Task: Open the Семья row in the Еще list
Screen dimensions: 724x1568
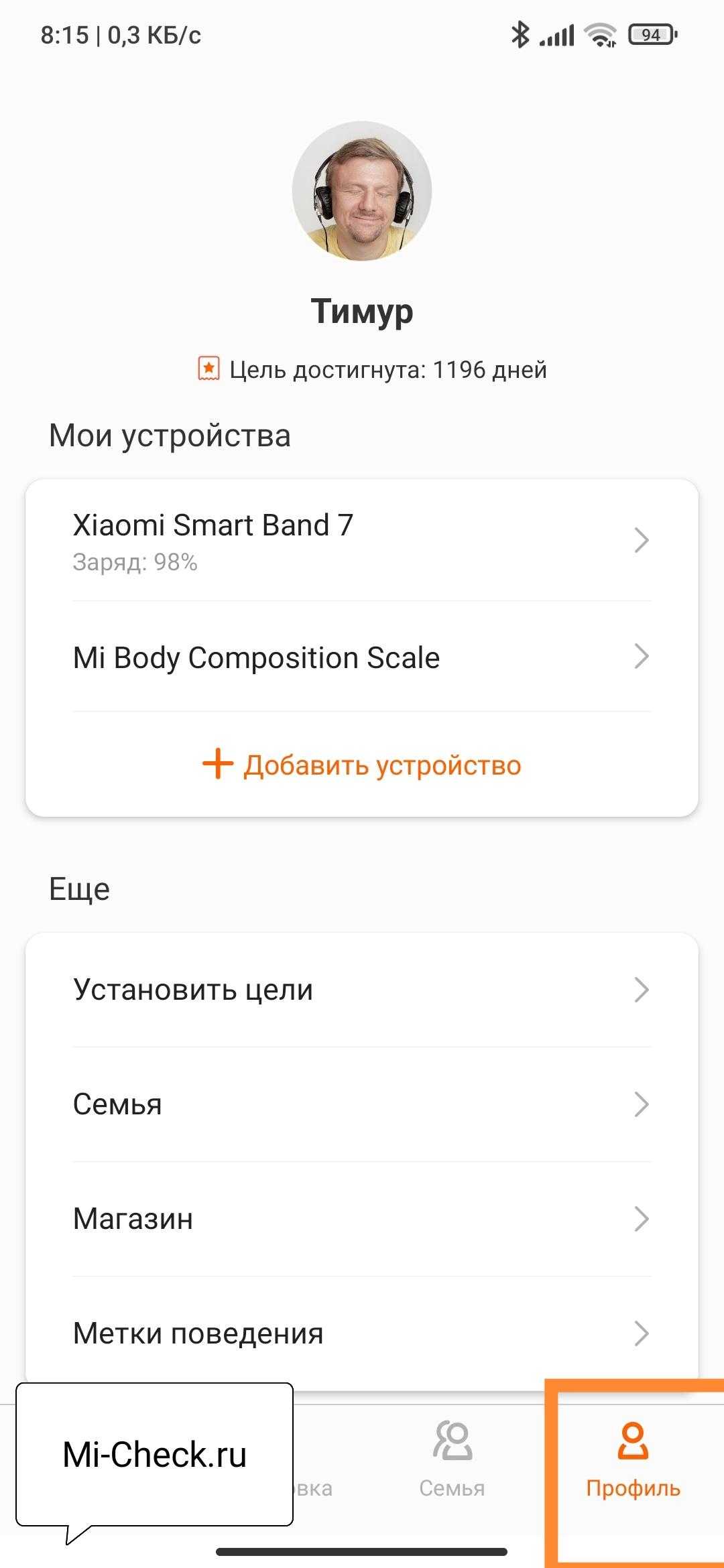Action: tap(362, 1104)
